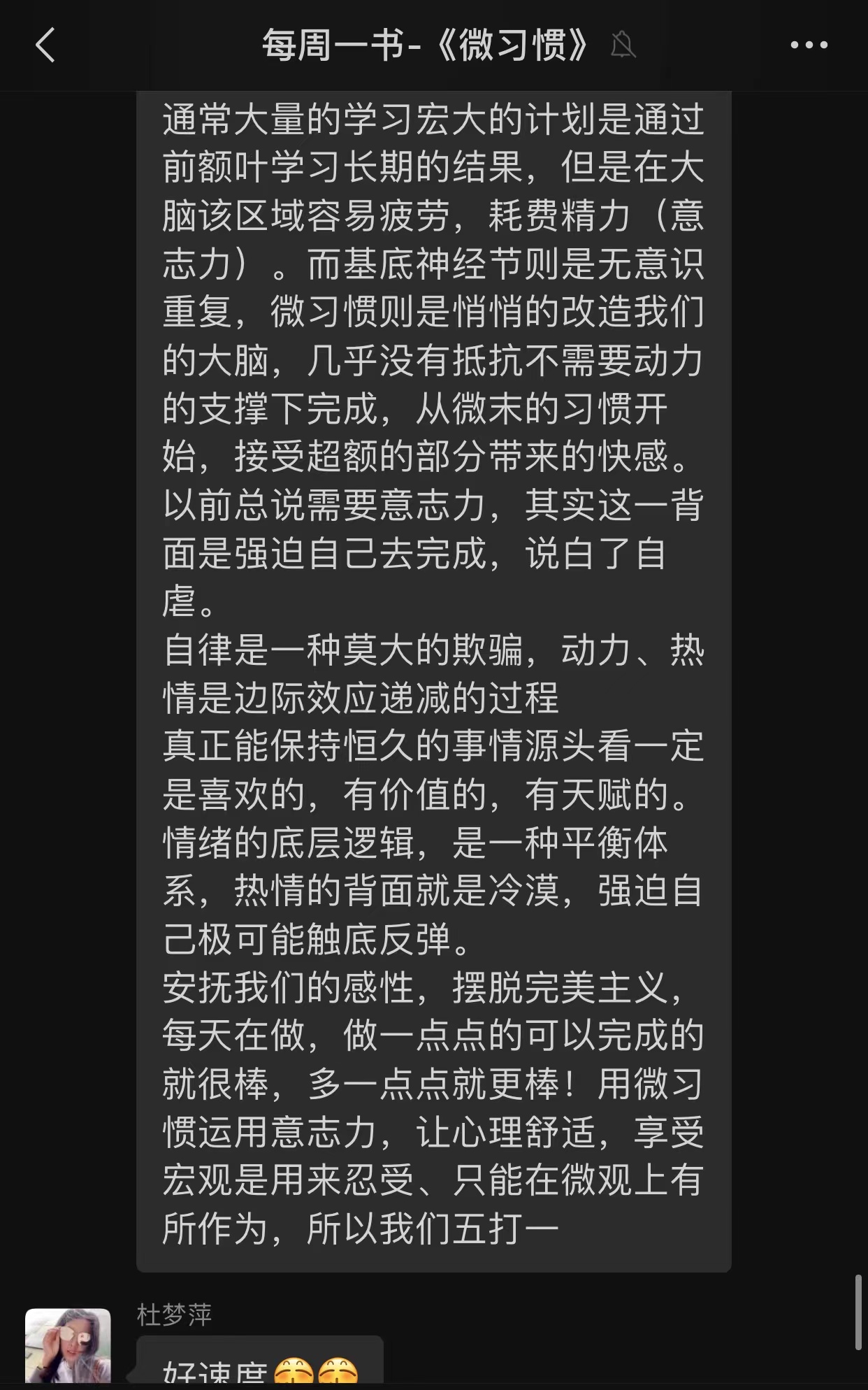Image resolution: width=868 pixels, height=1390 pixels.
Task: Go back from the 微习惯 group chat
Action: point(45,45)
